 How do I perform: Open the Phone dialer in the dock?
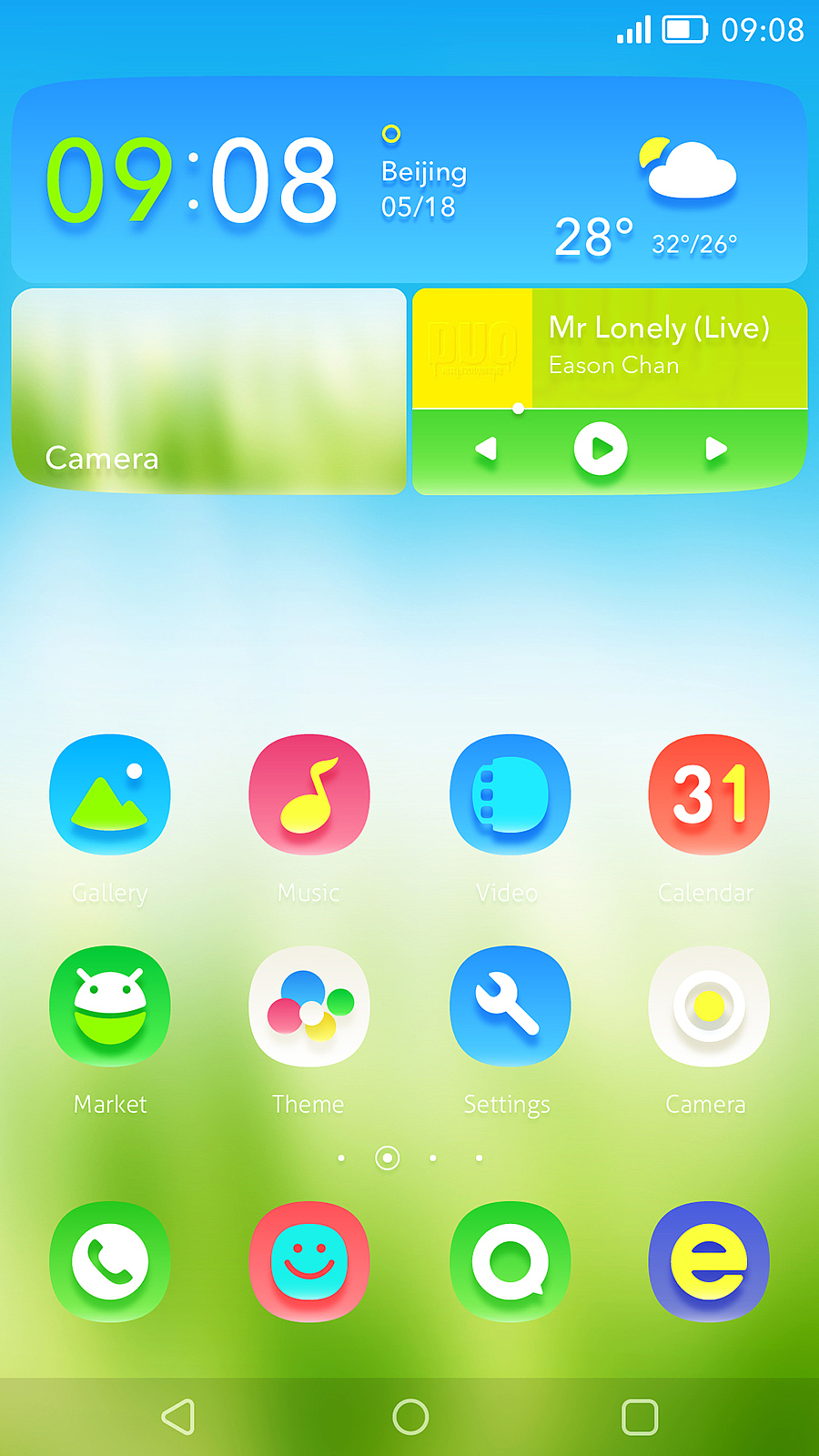click(x=110, y=1261)
